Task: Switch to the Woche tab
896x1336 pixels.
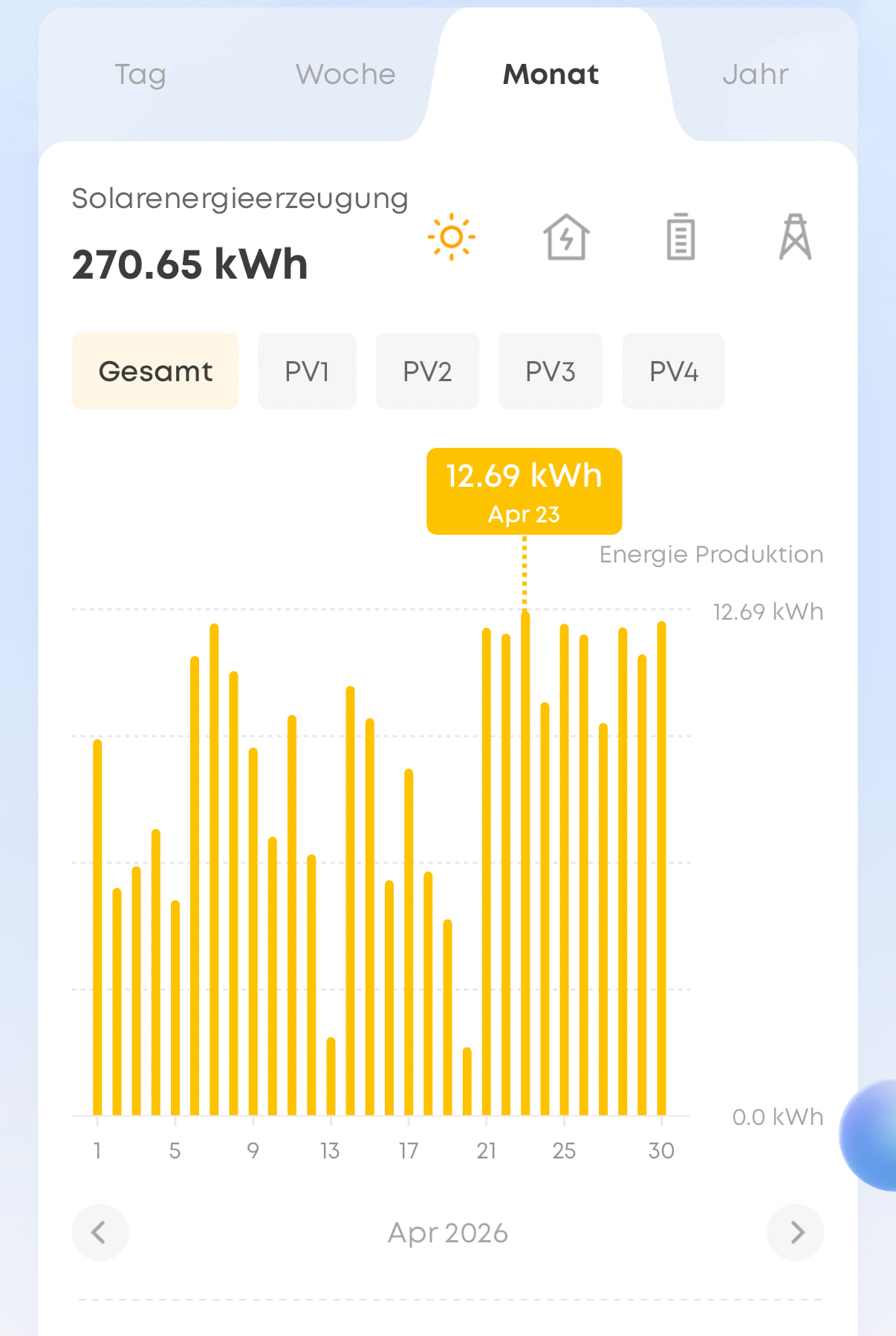Action: pyautogui.click(x=345, y=74)
